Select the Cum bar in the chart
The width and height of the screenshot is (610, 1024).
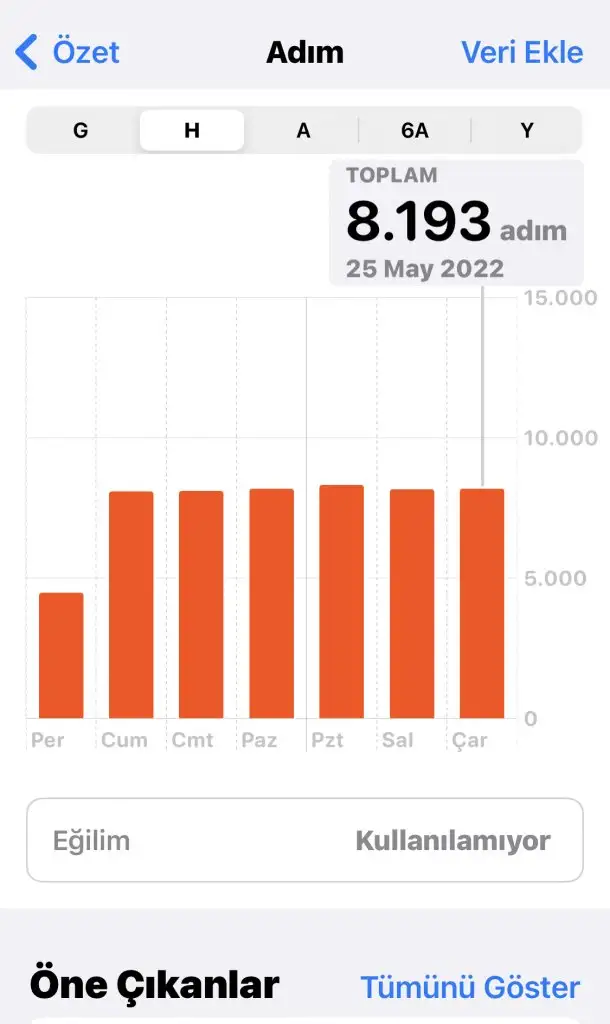pyautogui.click(x=131, y=605)
